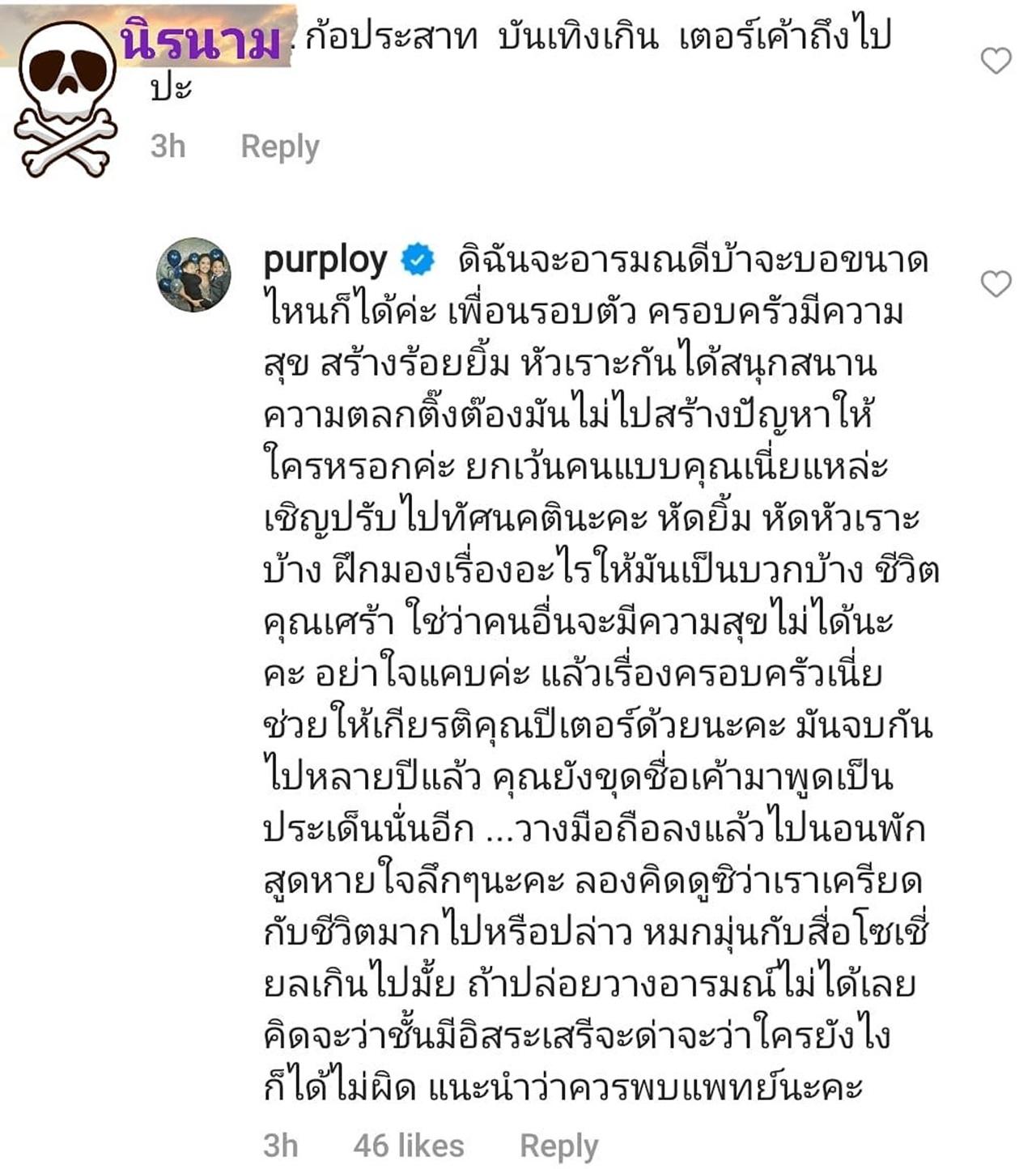Open the purploy username link
Viewport: 1036px width, 1169px height.
tap(325, 261)
